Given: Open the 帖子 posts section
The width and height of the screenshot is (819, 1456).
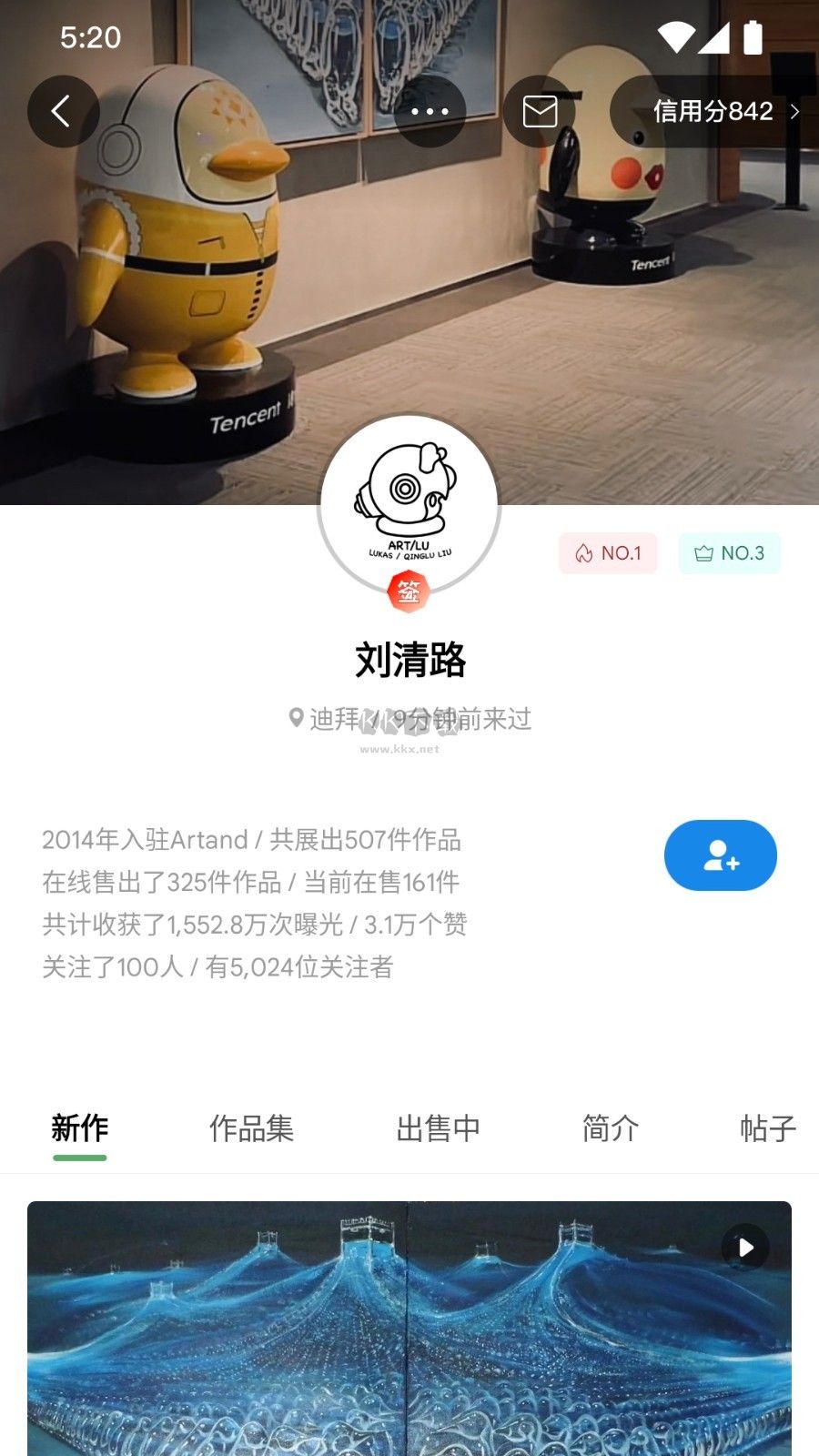Looking at the screenshot, I should [x=767, y=1127].
